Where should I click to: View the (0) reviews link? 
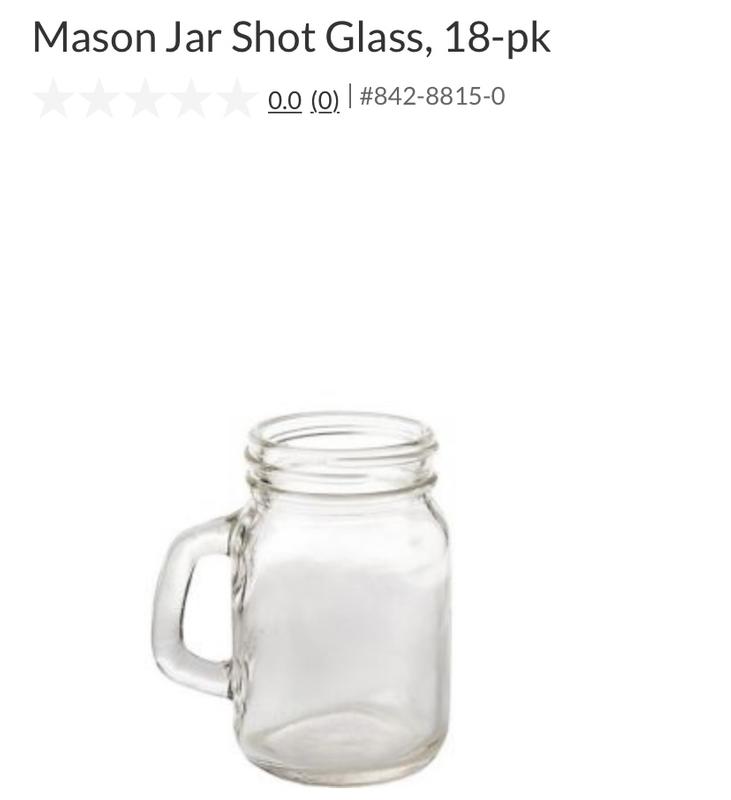[324, 99]
